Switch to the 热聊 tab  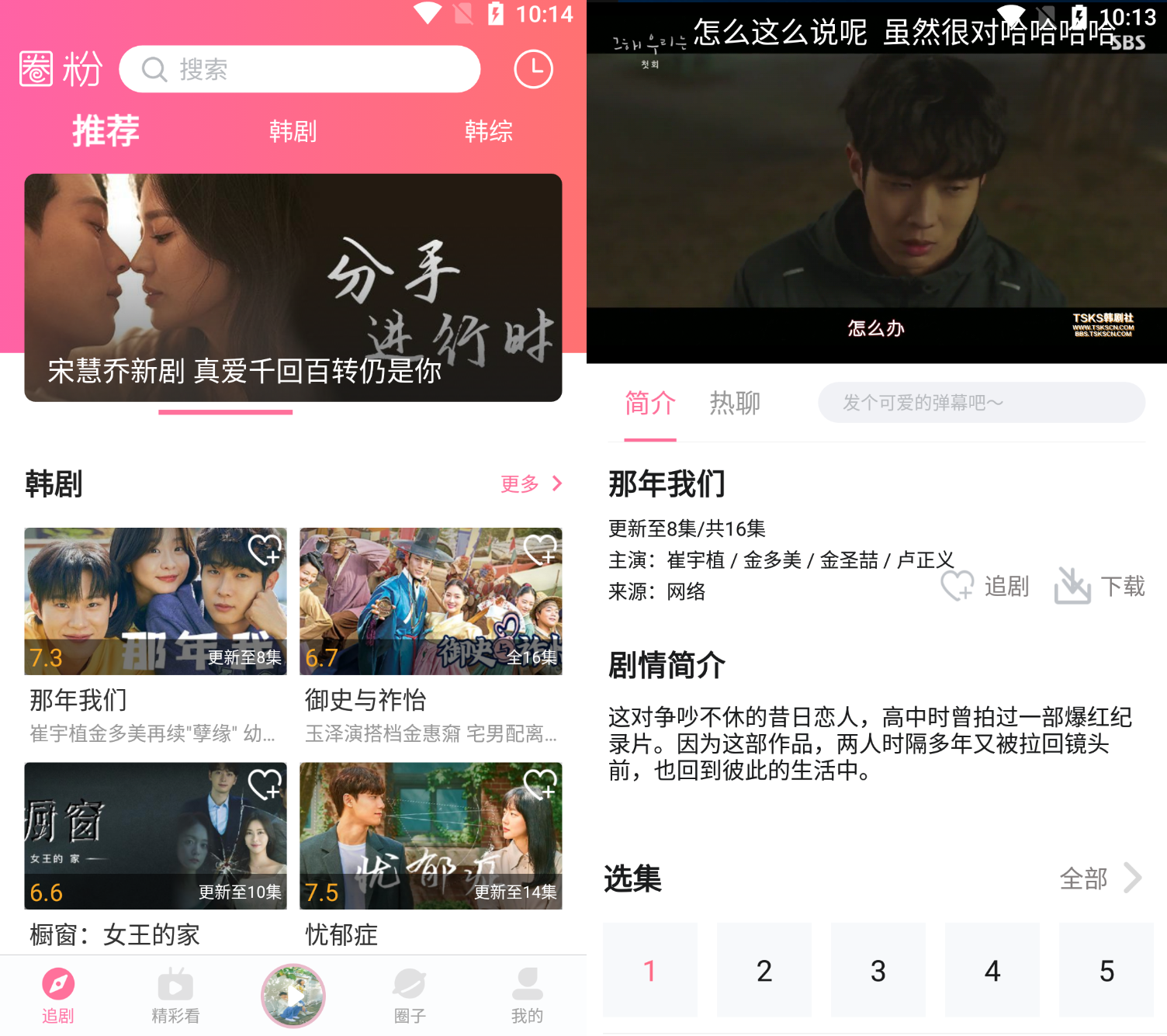click(734, 403)
